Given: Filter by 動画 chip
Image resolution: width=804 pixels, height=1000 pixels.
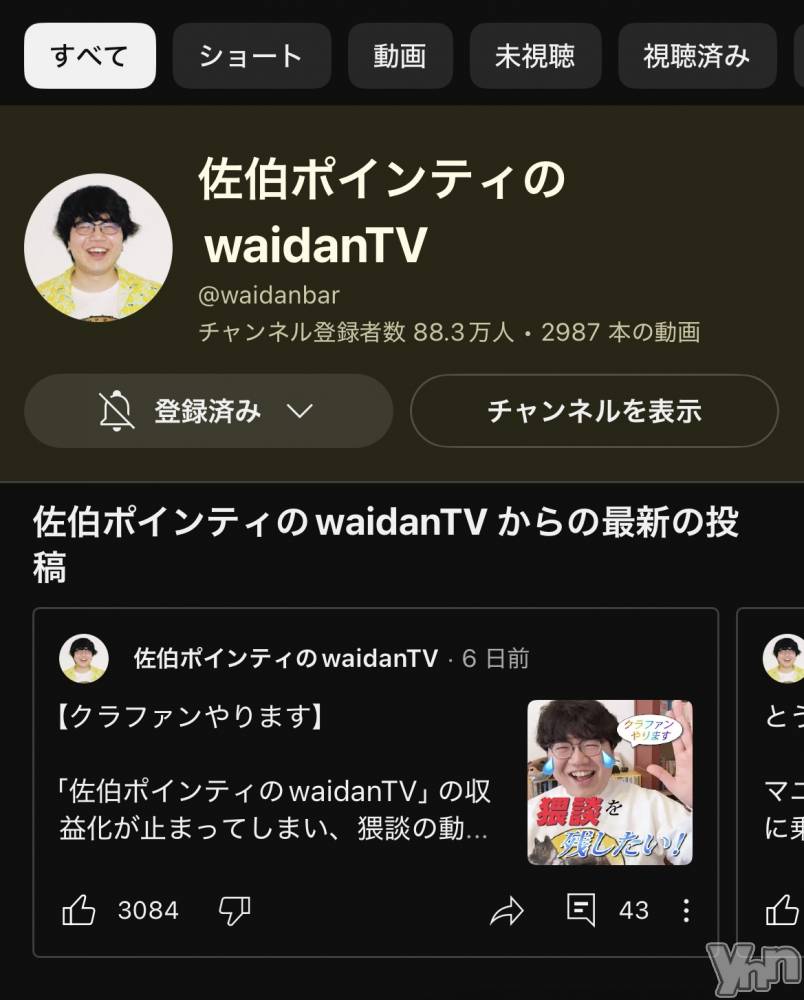Looking at the screenshot, I should tap(400, 56).
